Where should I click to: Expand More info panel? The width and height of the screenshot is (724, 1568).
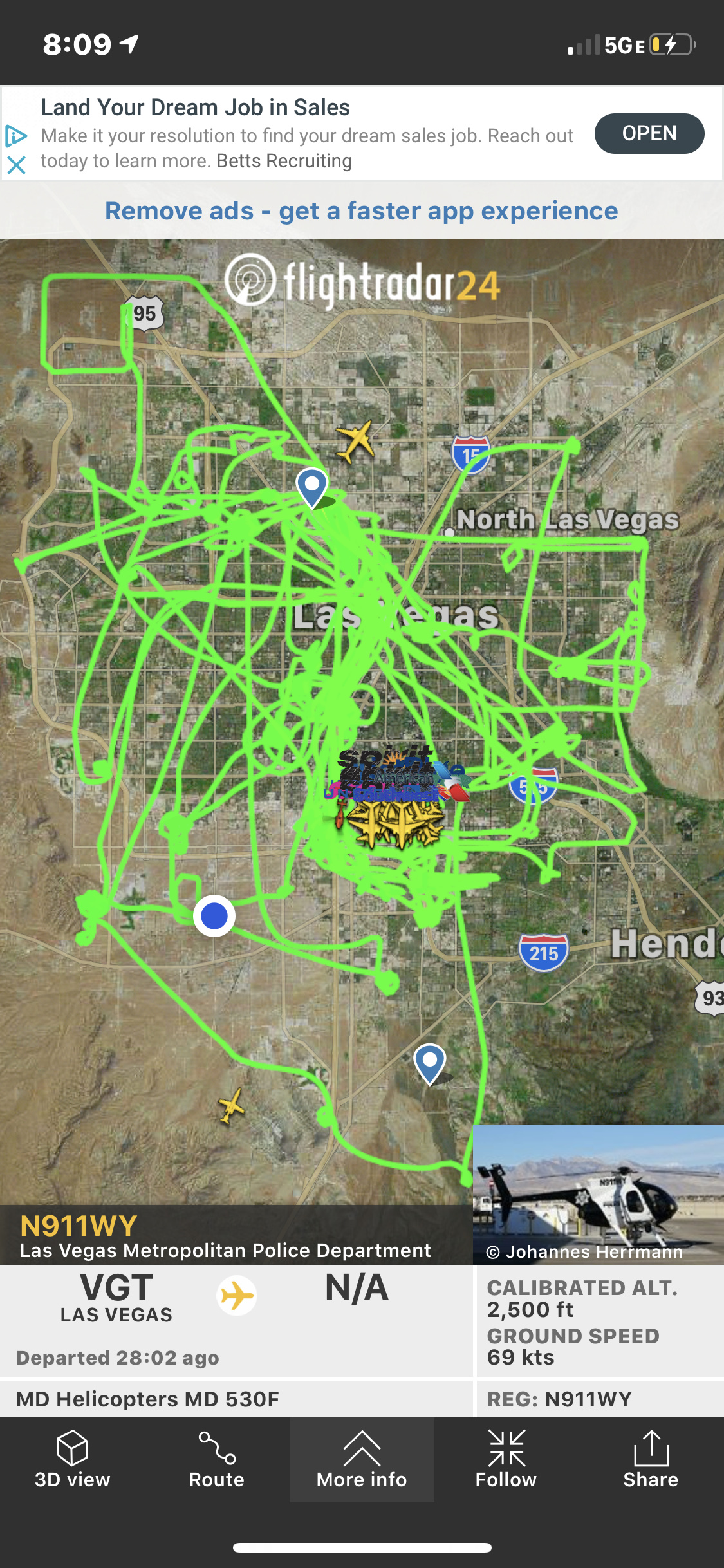[362, 1461]
